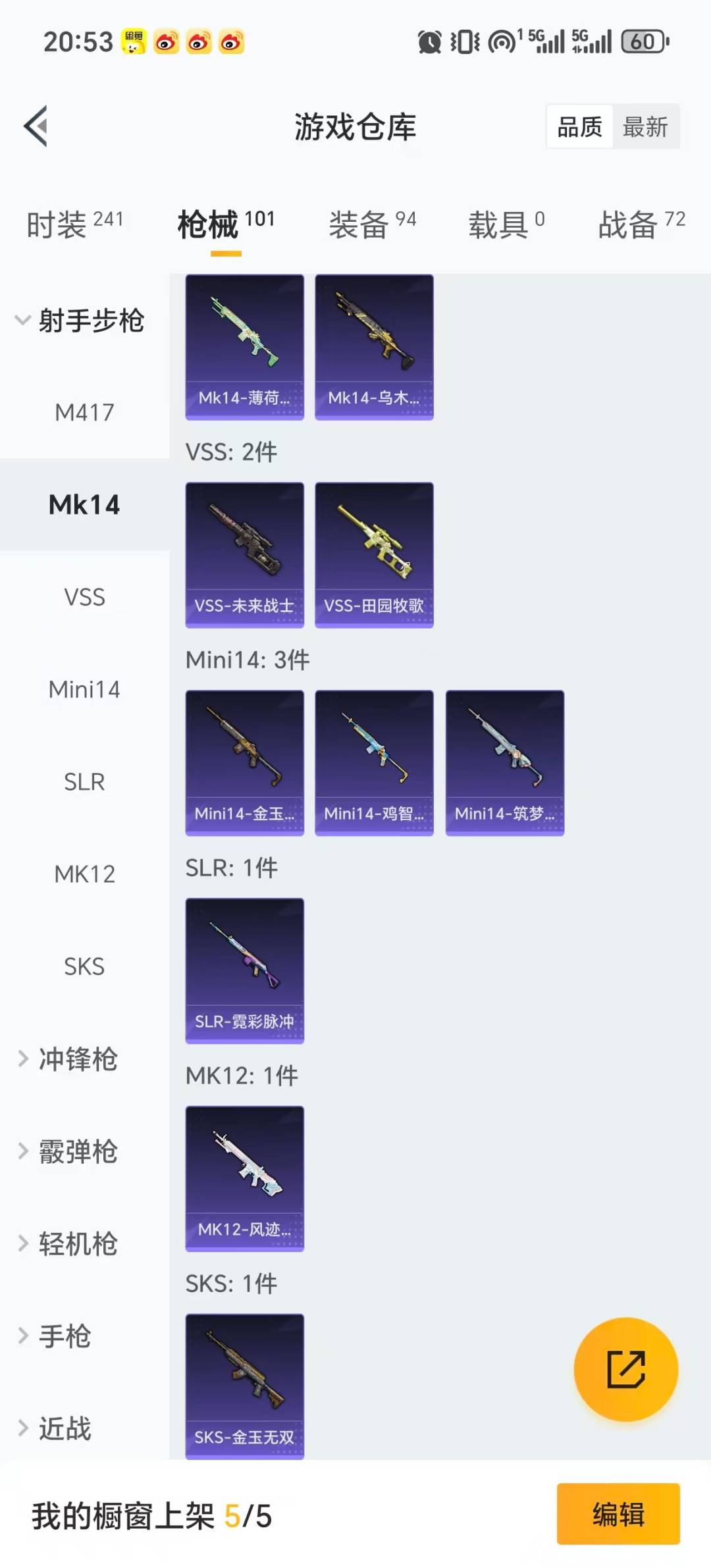Sort items by 最新

(x=645, y=126)
